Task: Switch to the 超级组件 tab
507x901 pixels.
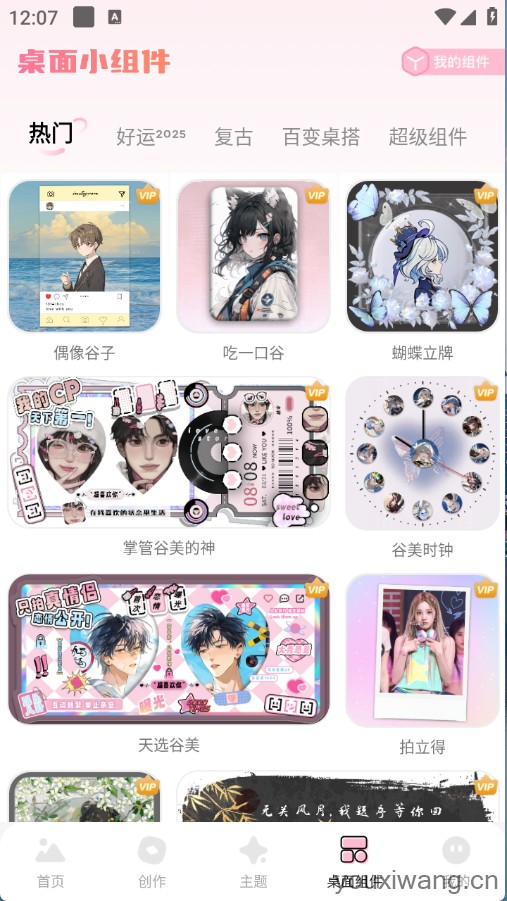Action: coord(428,137)
